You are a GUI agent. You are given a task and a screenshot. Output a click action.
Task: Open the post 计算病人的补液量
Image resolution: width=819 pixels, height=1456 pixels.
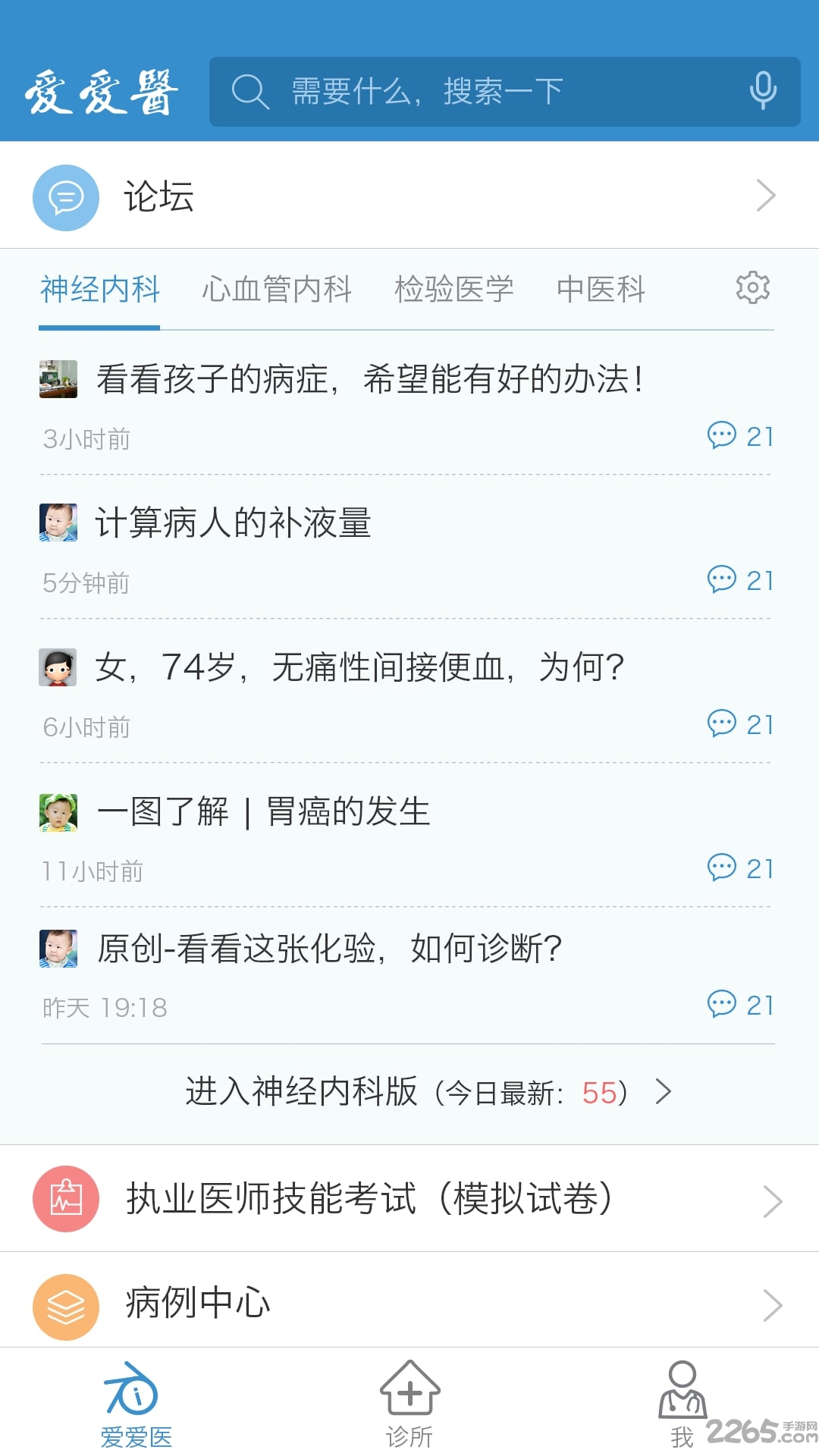click(234, 523)
